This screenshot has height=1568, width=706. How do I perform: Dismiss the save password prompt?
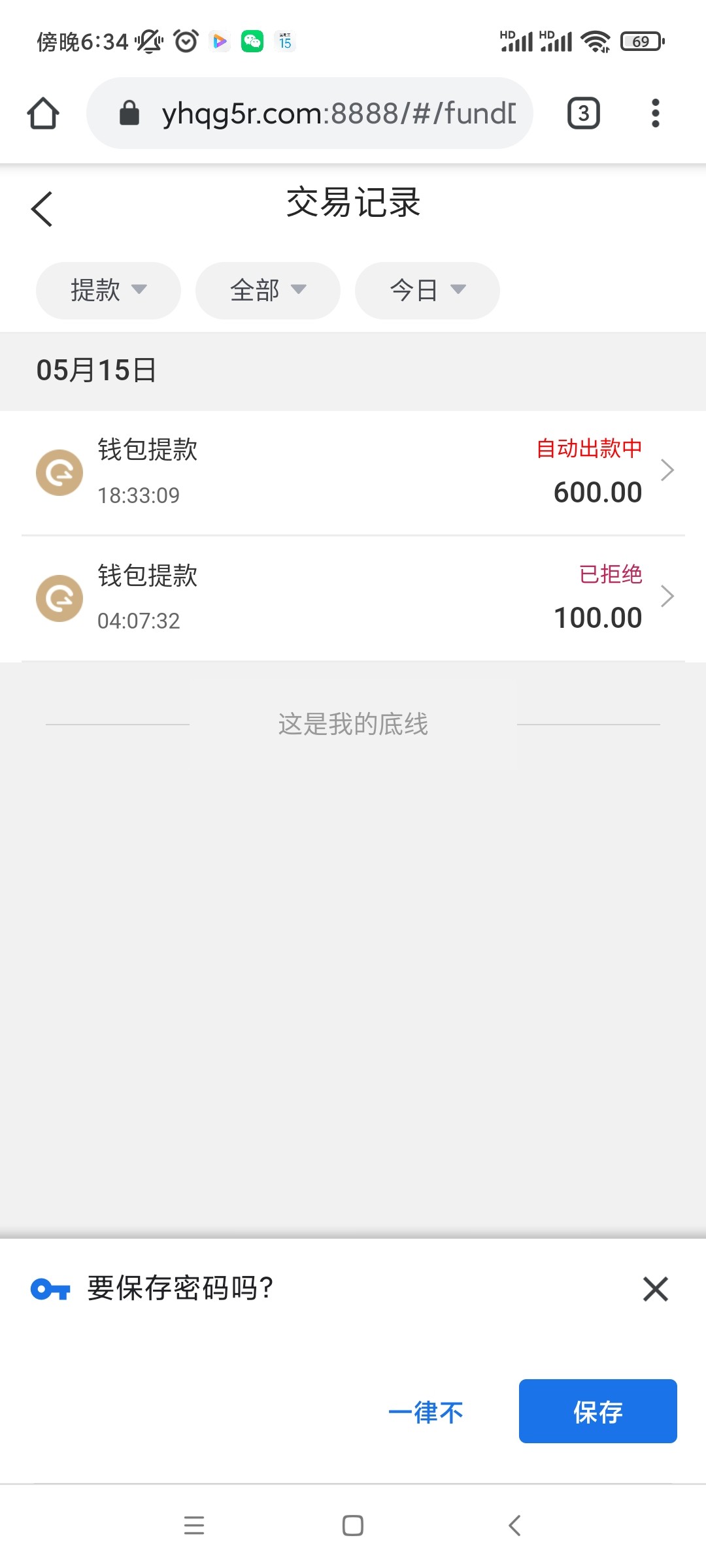(655, 1289)
